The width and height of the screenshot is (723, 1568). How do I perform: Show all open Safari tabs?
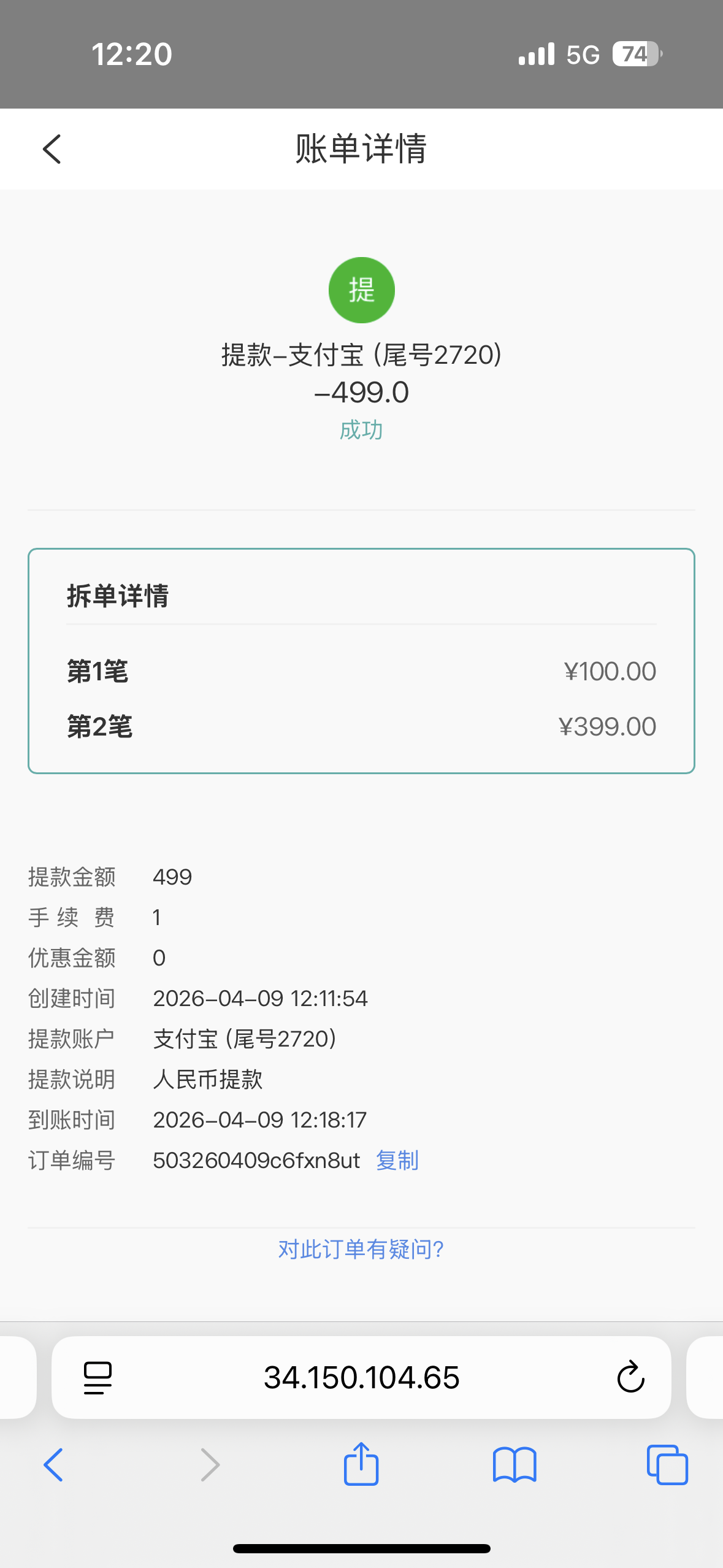tap(667, 1465)
